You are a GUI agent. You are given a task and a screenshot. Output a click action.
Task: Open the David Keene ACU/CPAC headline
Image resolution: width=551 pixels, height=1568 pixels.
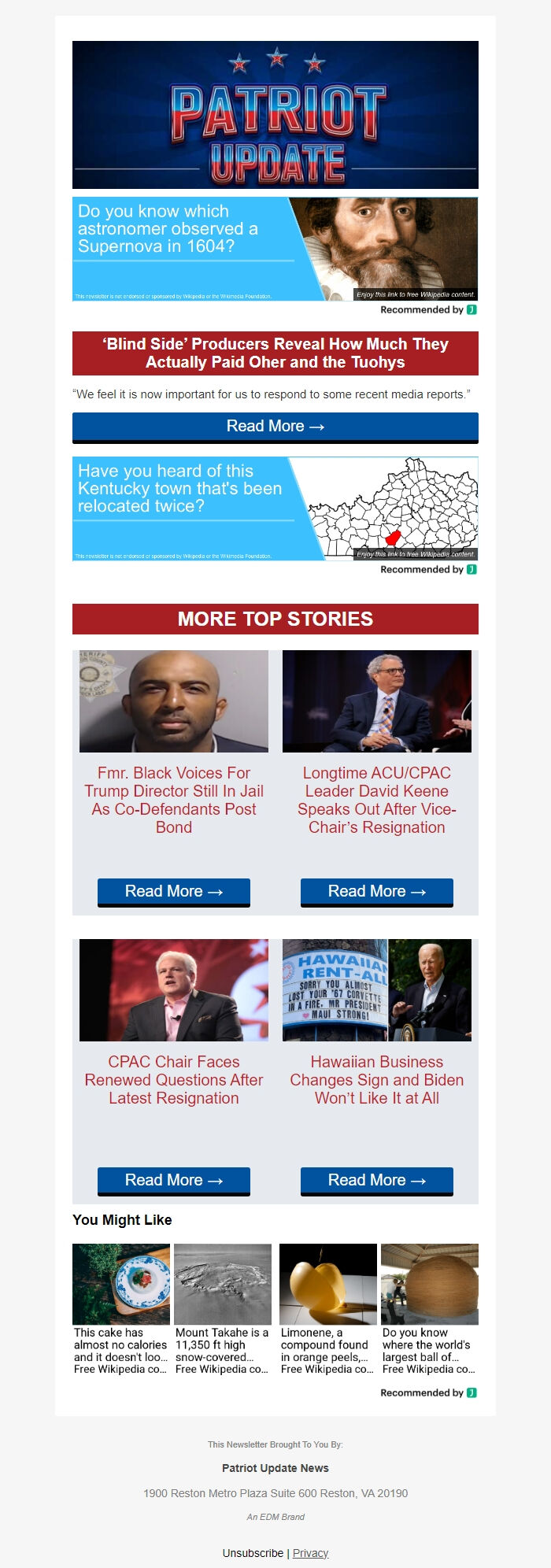pyautogui.click(x=377, y=800)
